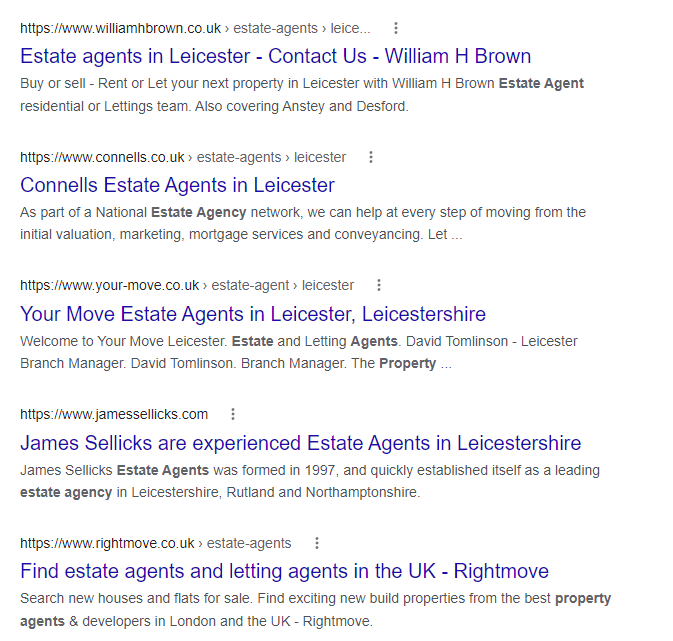The image size is (673, 641).
Task: Open more options for the connells.co.uk result
Action: click(371, 157)
